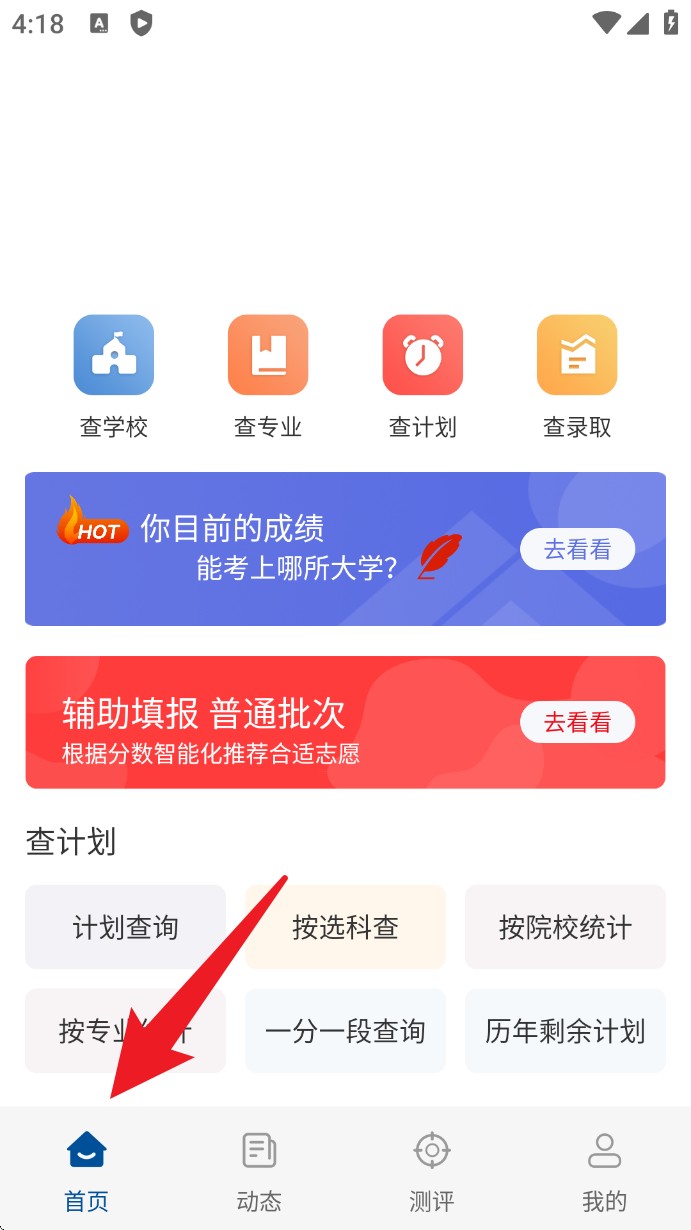Tap 去看看 on the 辅助填报 banner
The width and height of the screenshot is (691, 1230).
coord(577,722)
